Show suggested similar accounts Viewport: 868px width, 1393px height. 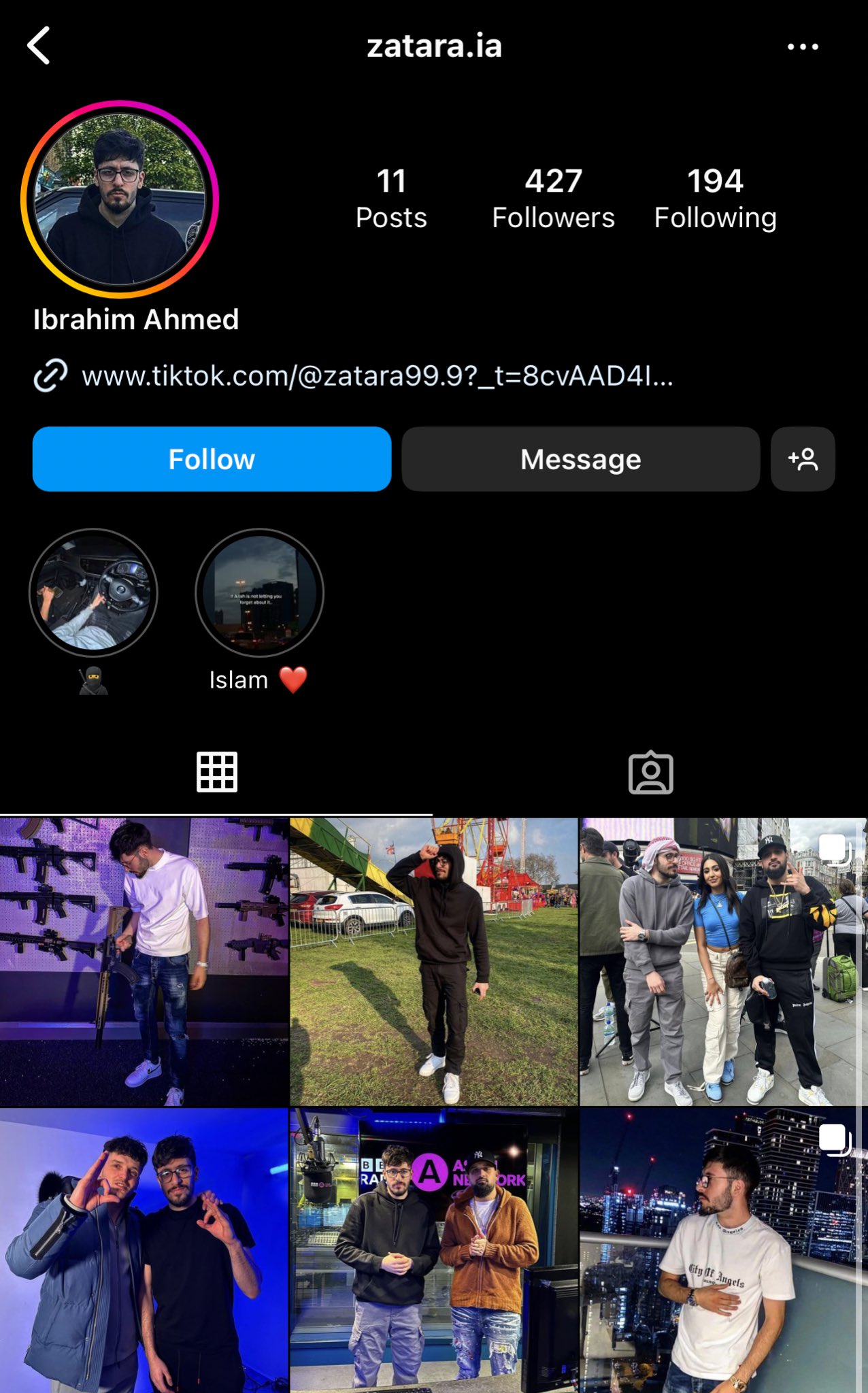click(803, 459)
